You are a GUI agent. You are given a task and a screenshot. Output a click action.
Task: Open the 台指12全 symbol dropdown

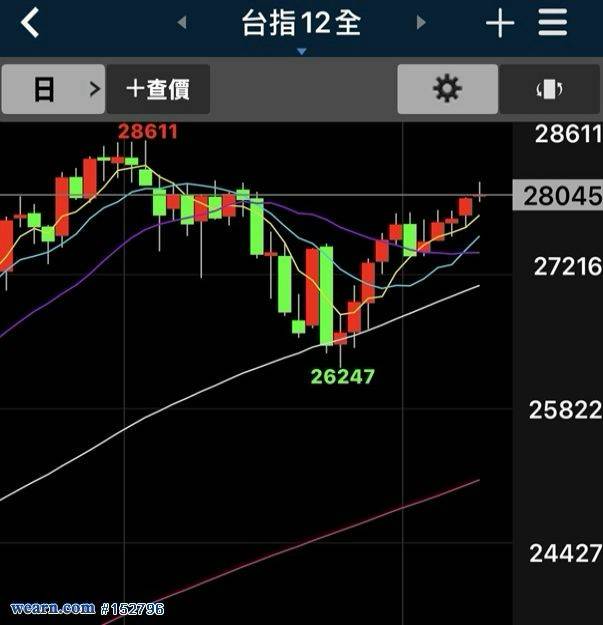click(x=301, y=25)
